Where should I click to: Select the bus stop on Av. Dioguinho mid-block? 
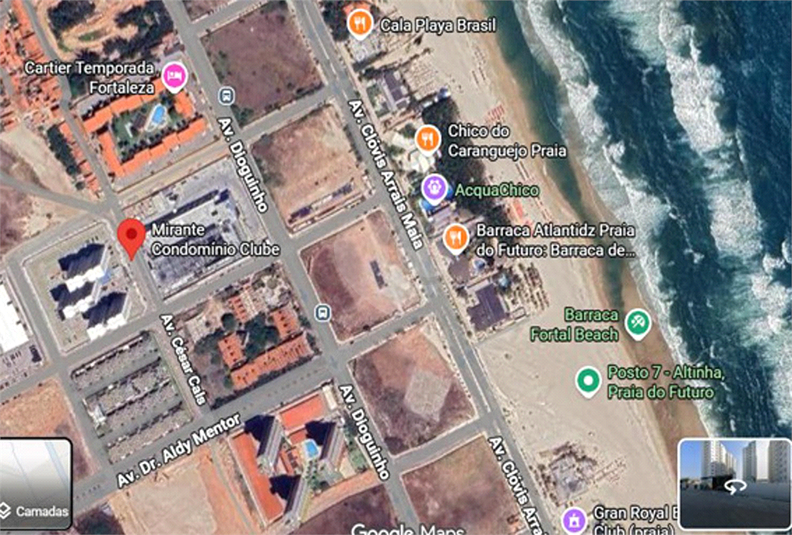pyautogui.click(x=322, y=312)
